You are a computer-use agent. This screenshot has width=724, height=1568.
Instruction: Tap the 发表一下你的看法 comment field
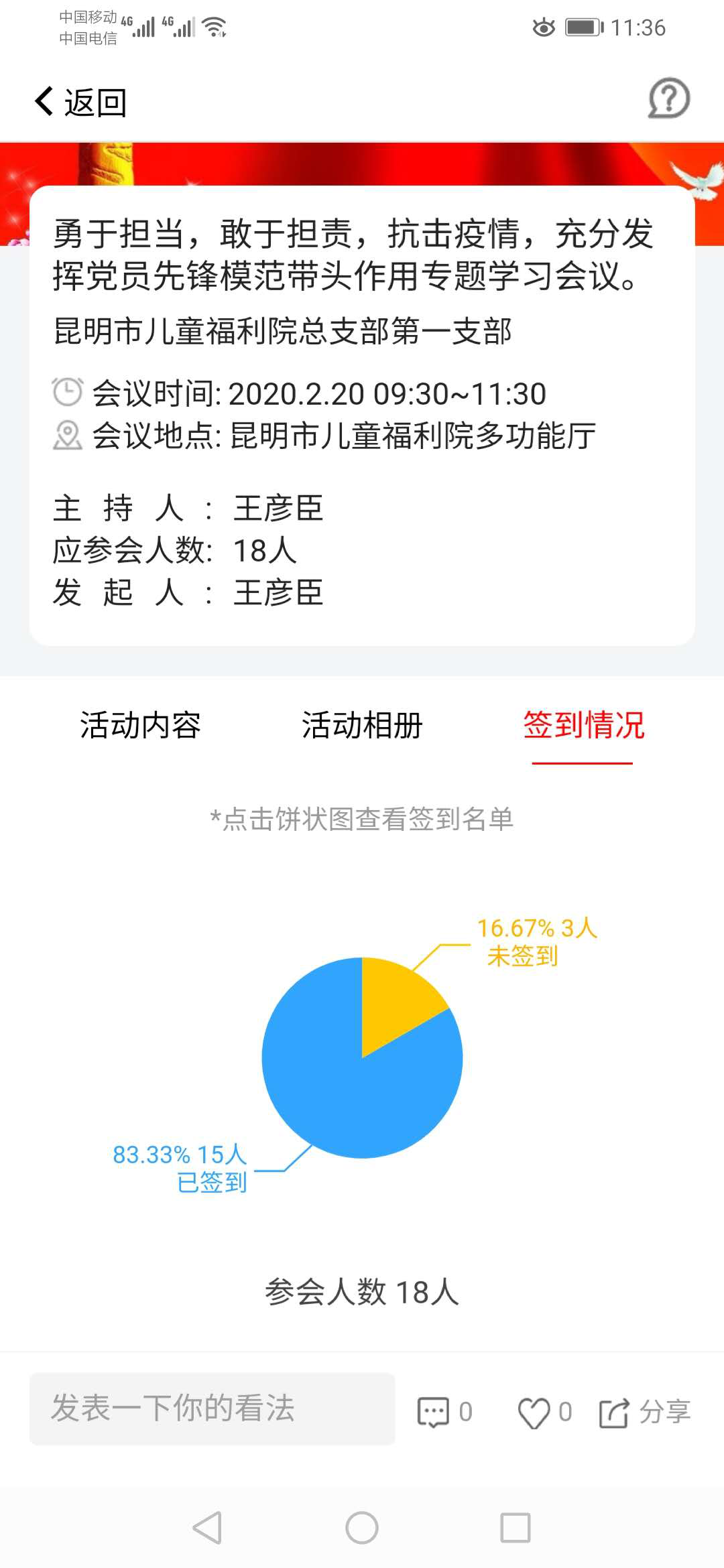[x=212, y=1409]
